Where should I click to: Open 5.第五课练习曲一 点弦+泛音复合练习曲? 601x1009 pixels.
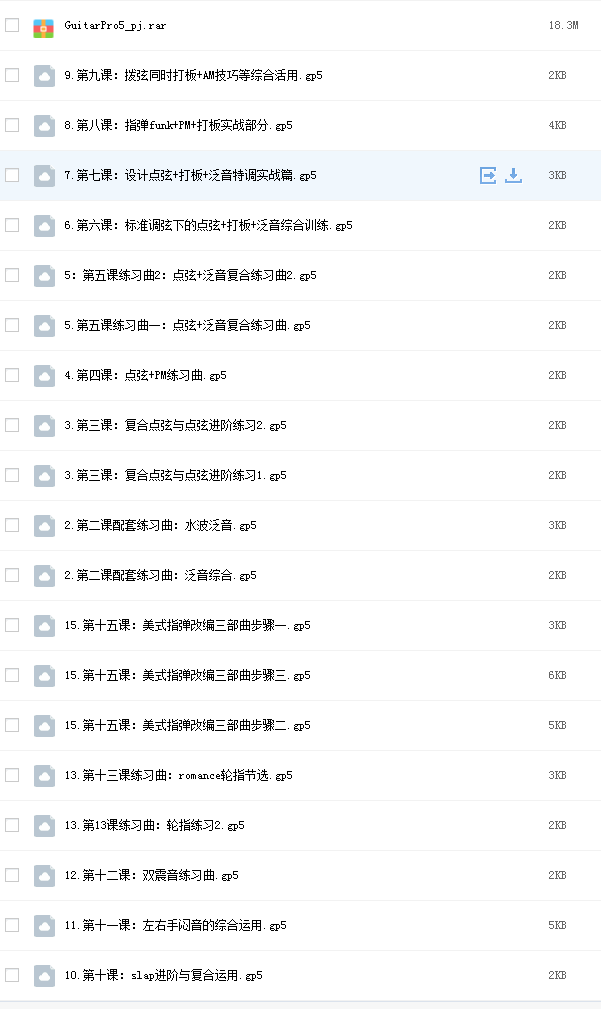pos(187,326)
